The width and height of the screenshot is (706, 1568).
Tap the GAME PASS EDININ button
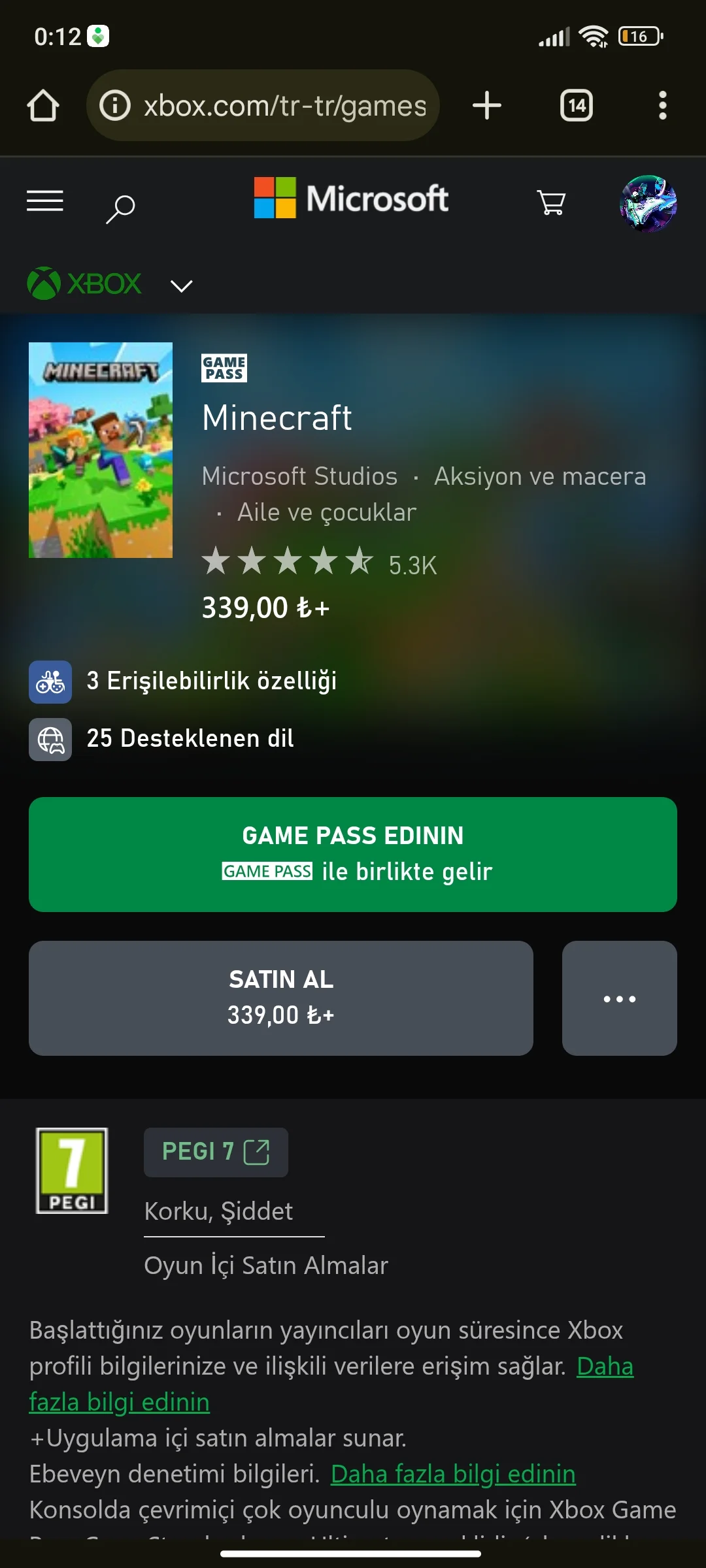353,854
